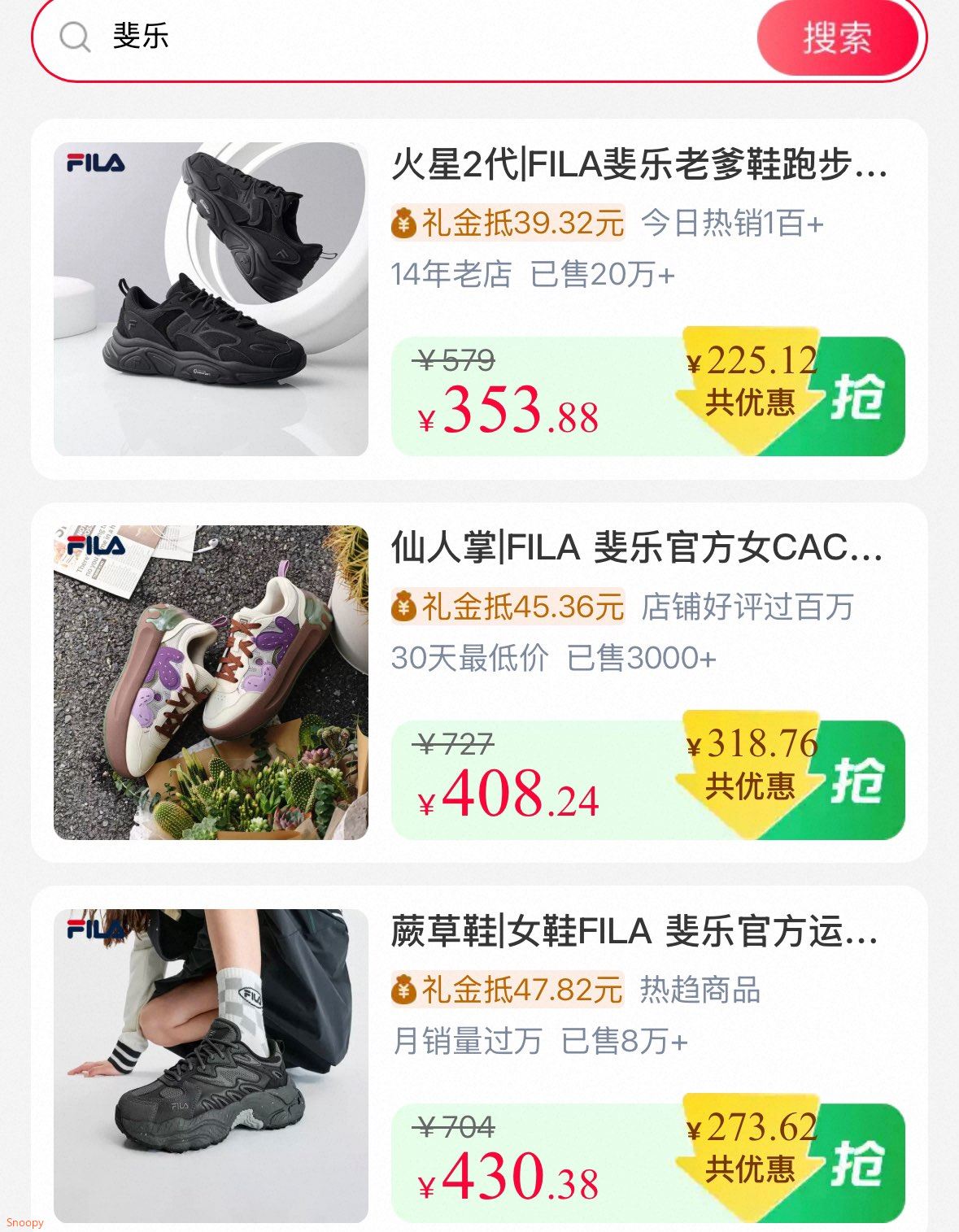
Task: Tap the red 搜索 button
Action: pos(837,38)
